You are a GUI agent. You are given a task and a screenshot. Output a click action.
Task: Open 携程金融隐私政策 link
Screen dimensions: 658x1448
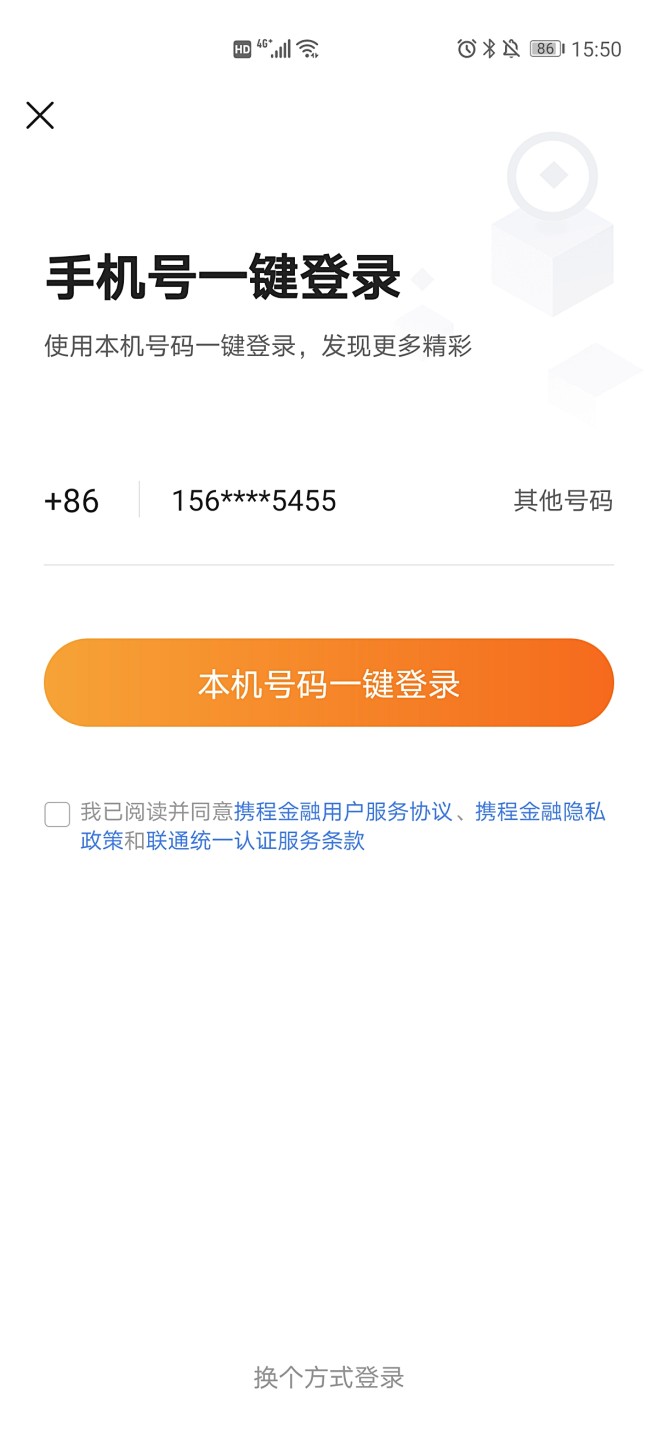point(540,812)
